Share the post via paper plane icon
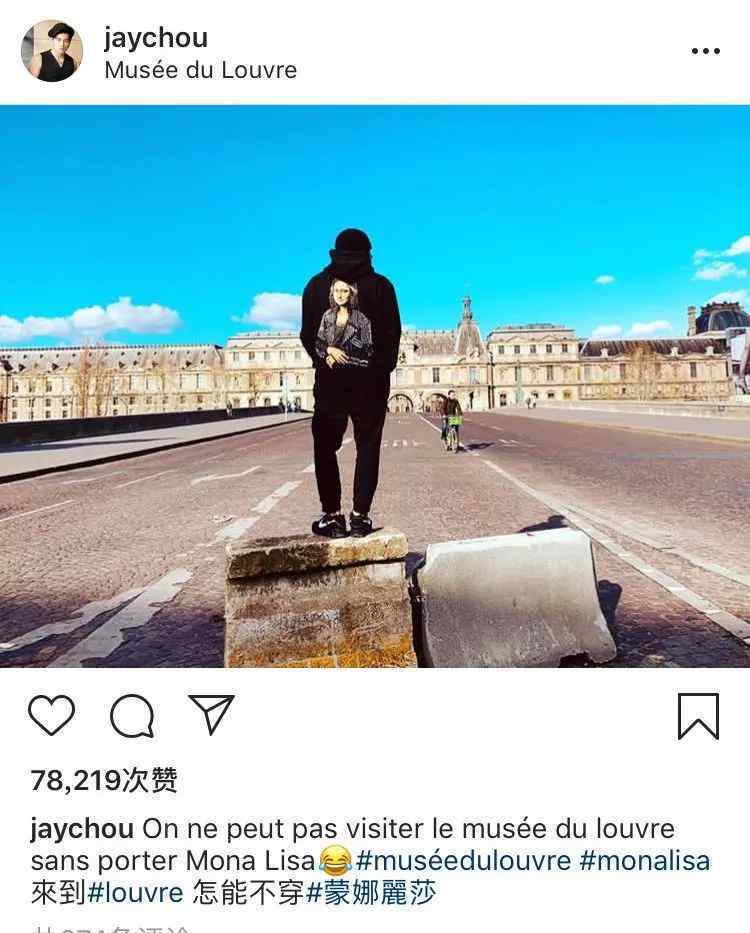Viewport: 750px width, 933px height. (x=212, y=716)
